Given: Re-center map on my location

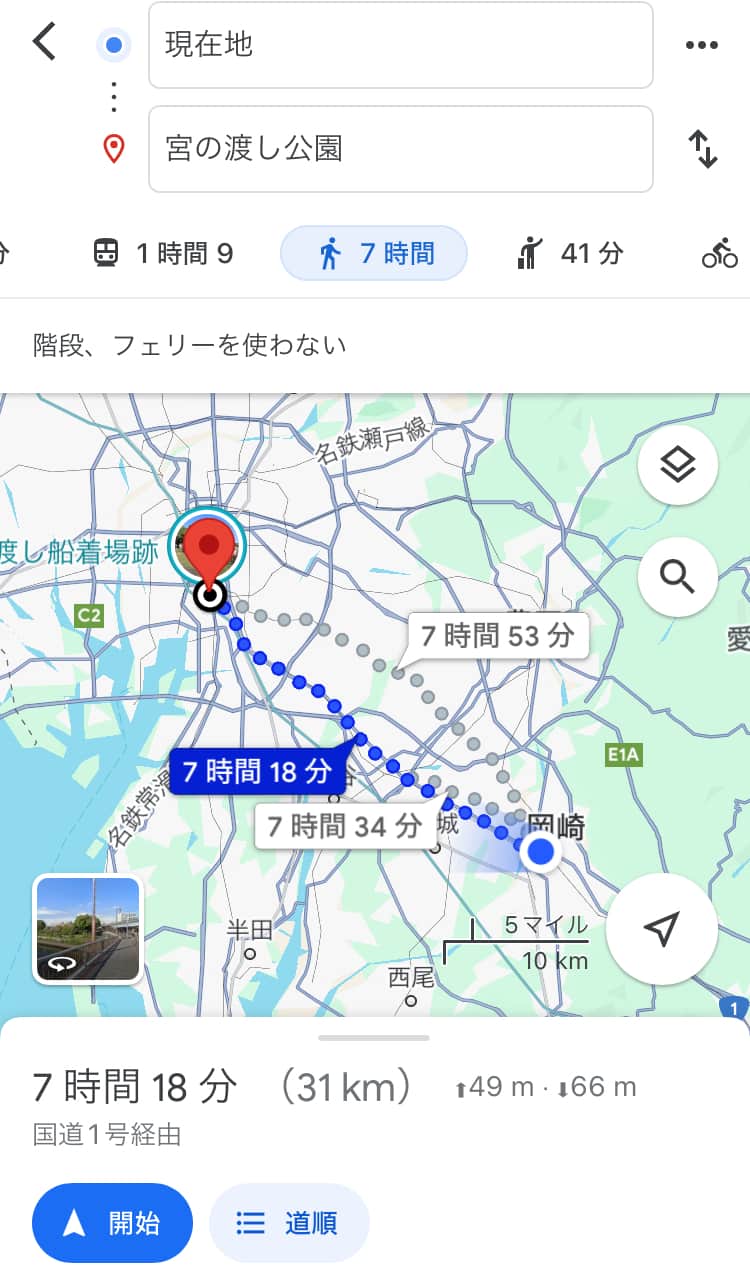Looking at the screenshot, I should pyautogui.click(x=661, y=929).
